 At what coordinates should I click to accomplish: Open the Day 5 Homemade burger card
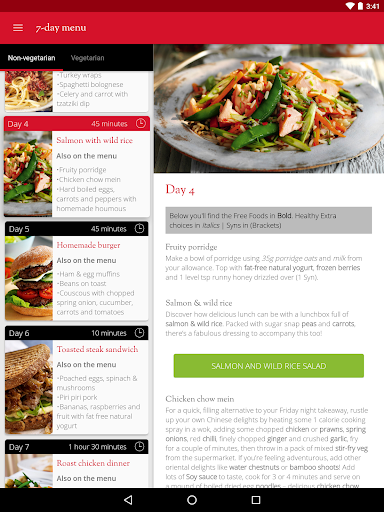(77, 271)
